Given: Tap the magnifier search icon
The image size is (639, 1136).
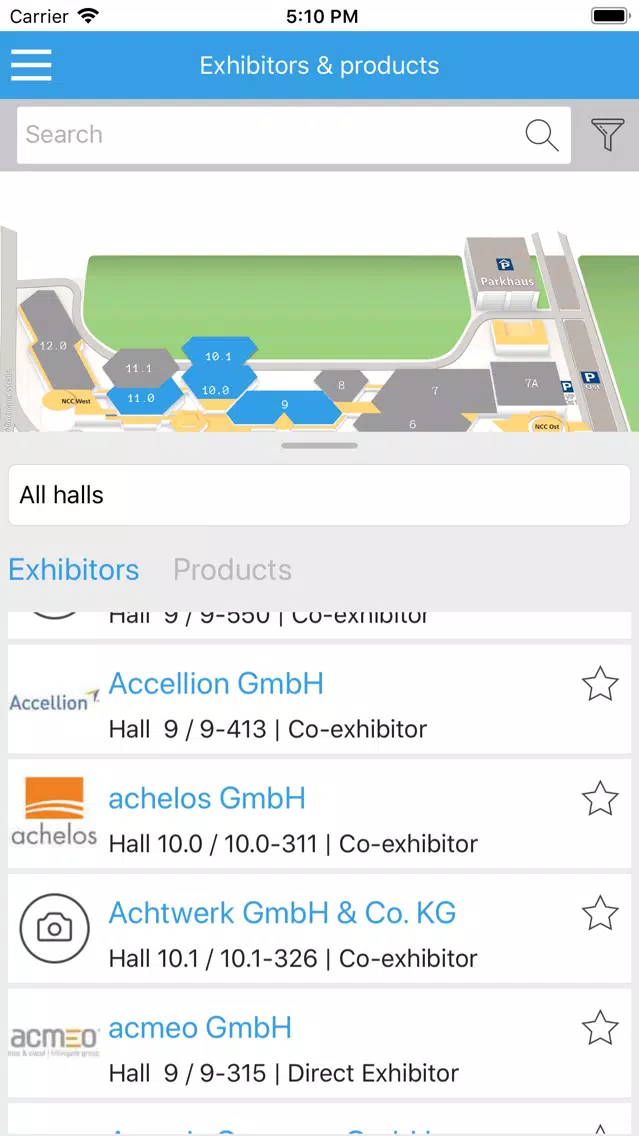Looking at the screenshot, I should (x=542, y=135).
